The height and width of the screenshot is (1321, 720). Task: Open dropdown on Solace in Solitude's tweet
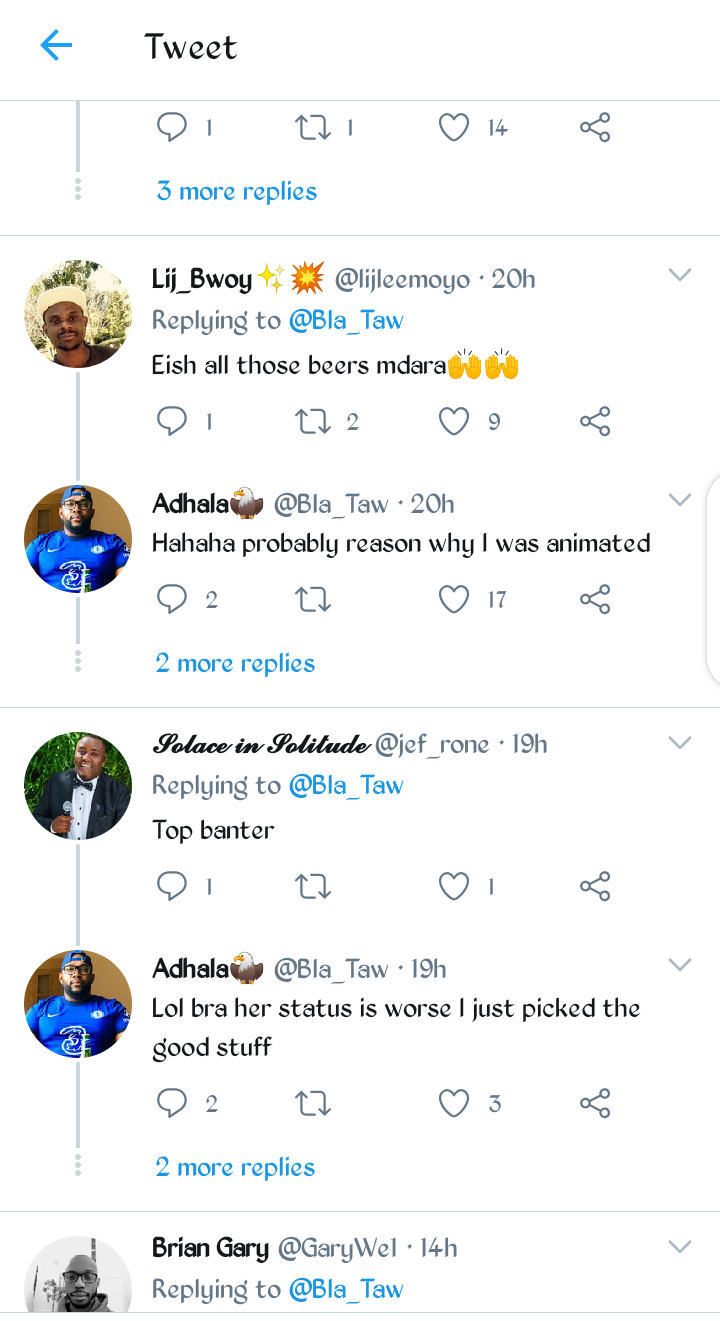point(680,742)
